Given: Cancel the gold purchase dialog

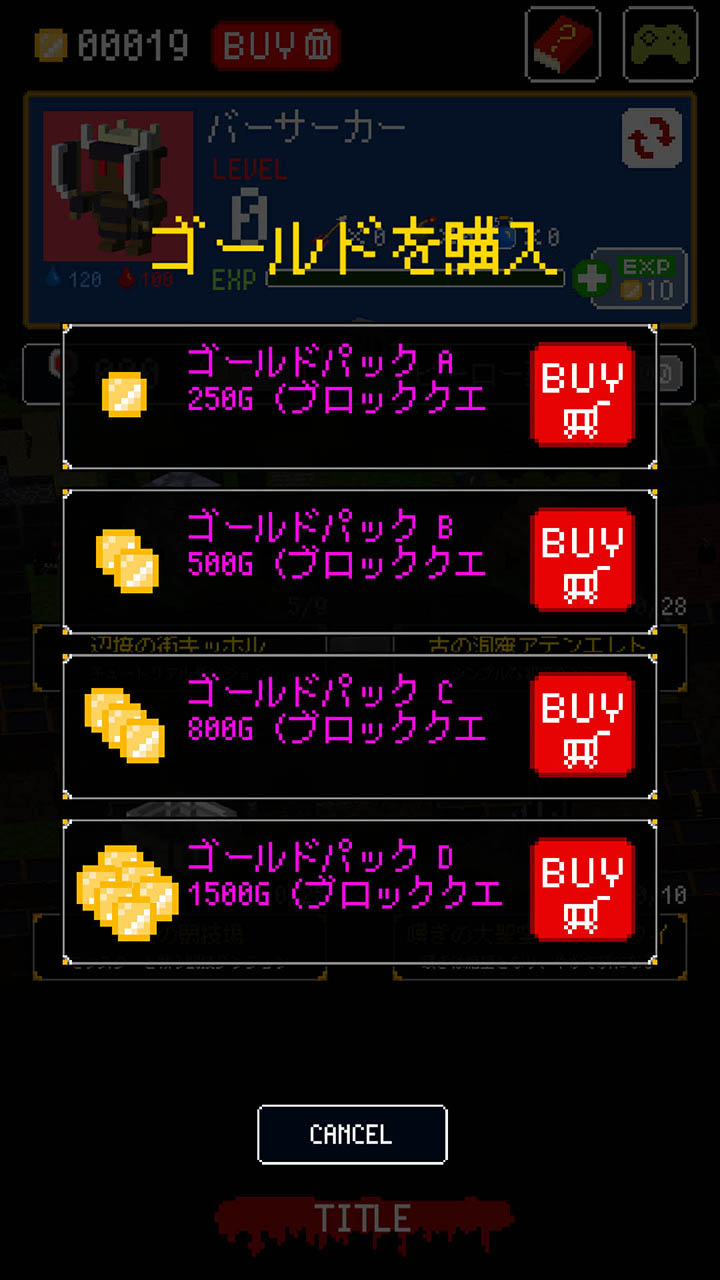Looking at the screenshot, I should (352, 1134).
